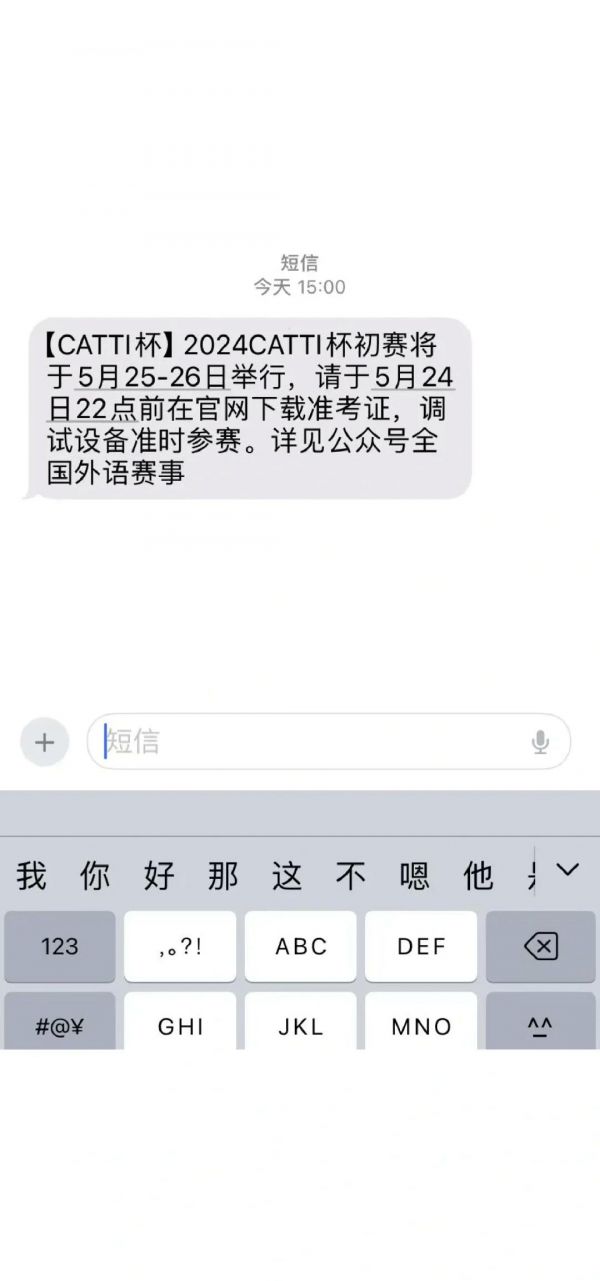Tap the ABC key
Image resolution: width=600 pixels, height=1281 pixels.
pos(300,946)
